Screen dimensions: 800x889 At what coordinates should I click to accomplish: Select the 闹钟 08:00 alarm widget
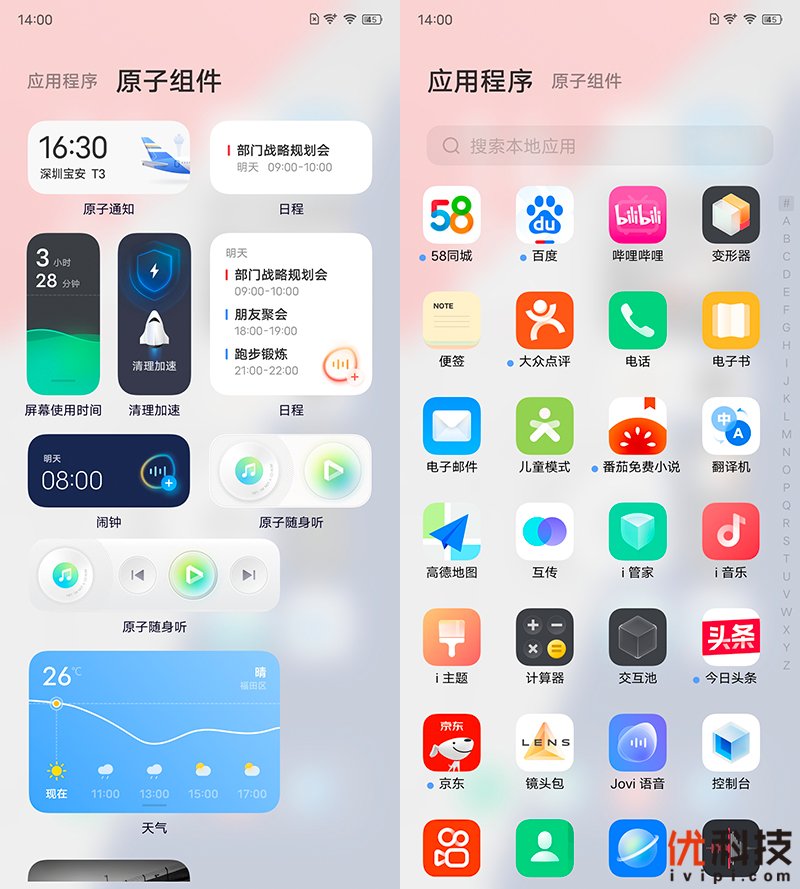click(x=108, y=471)
